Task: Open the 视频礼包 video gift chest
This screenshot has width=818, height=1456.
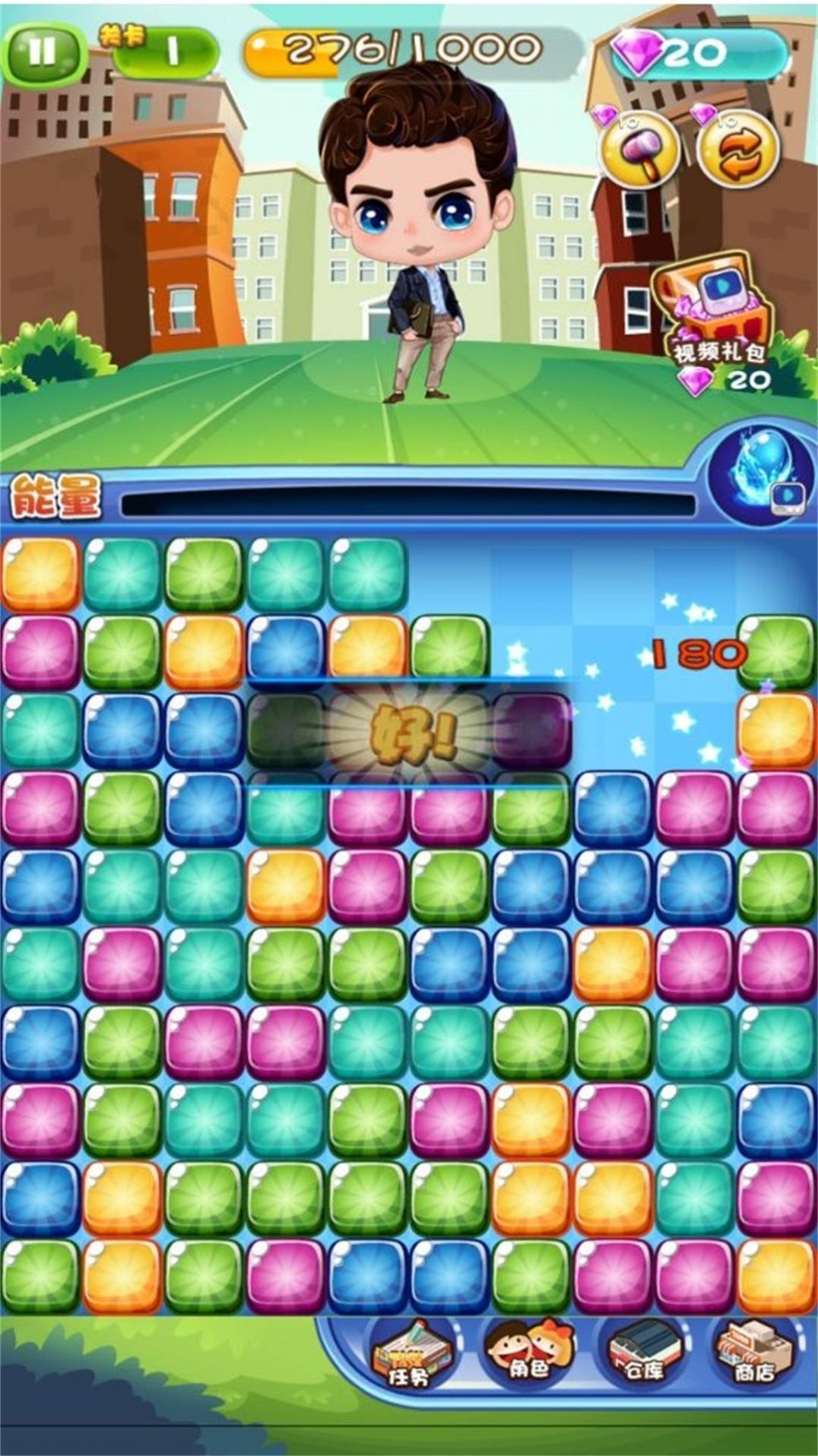Action: pyautogui.click(x=712, y=304)
